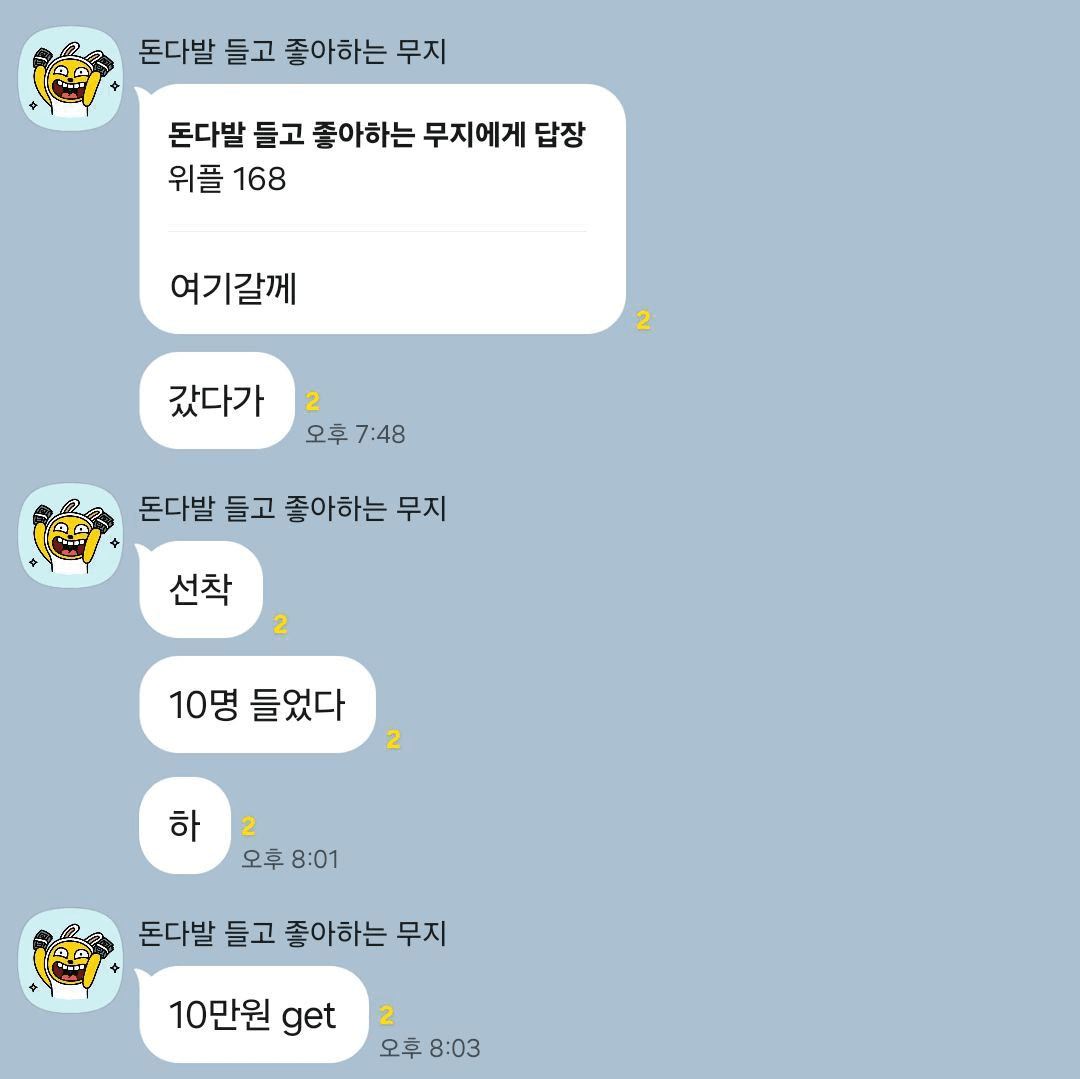Open sender's profile picture beside the 선착 message
1080x1079 pixels.
point(71,535)
